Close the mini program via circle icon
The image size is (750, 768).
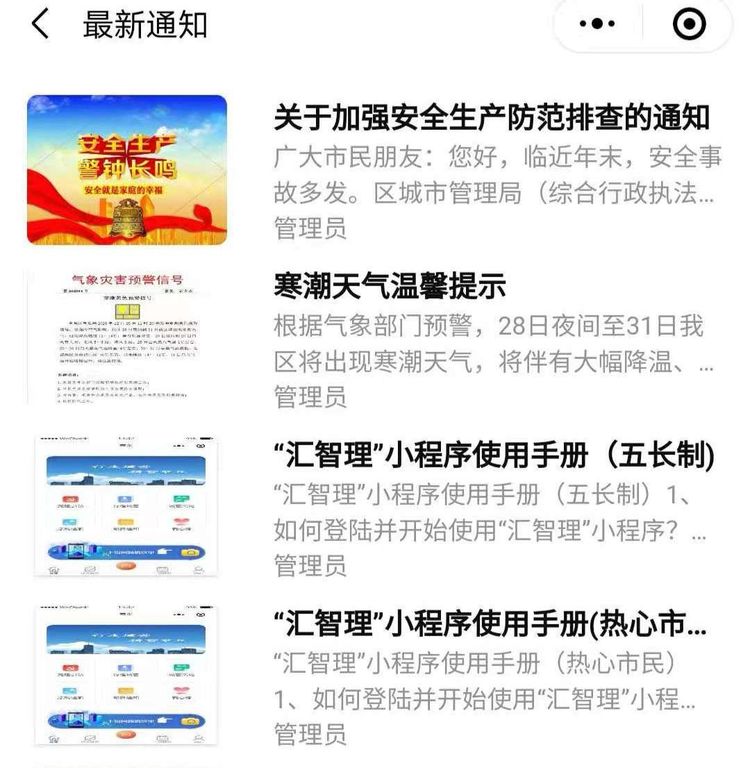coord(689,24)
